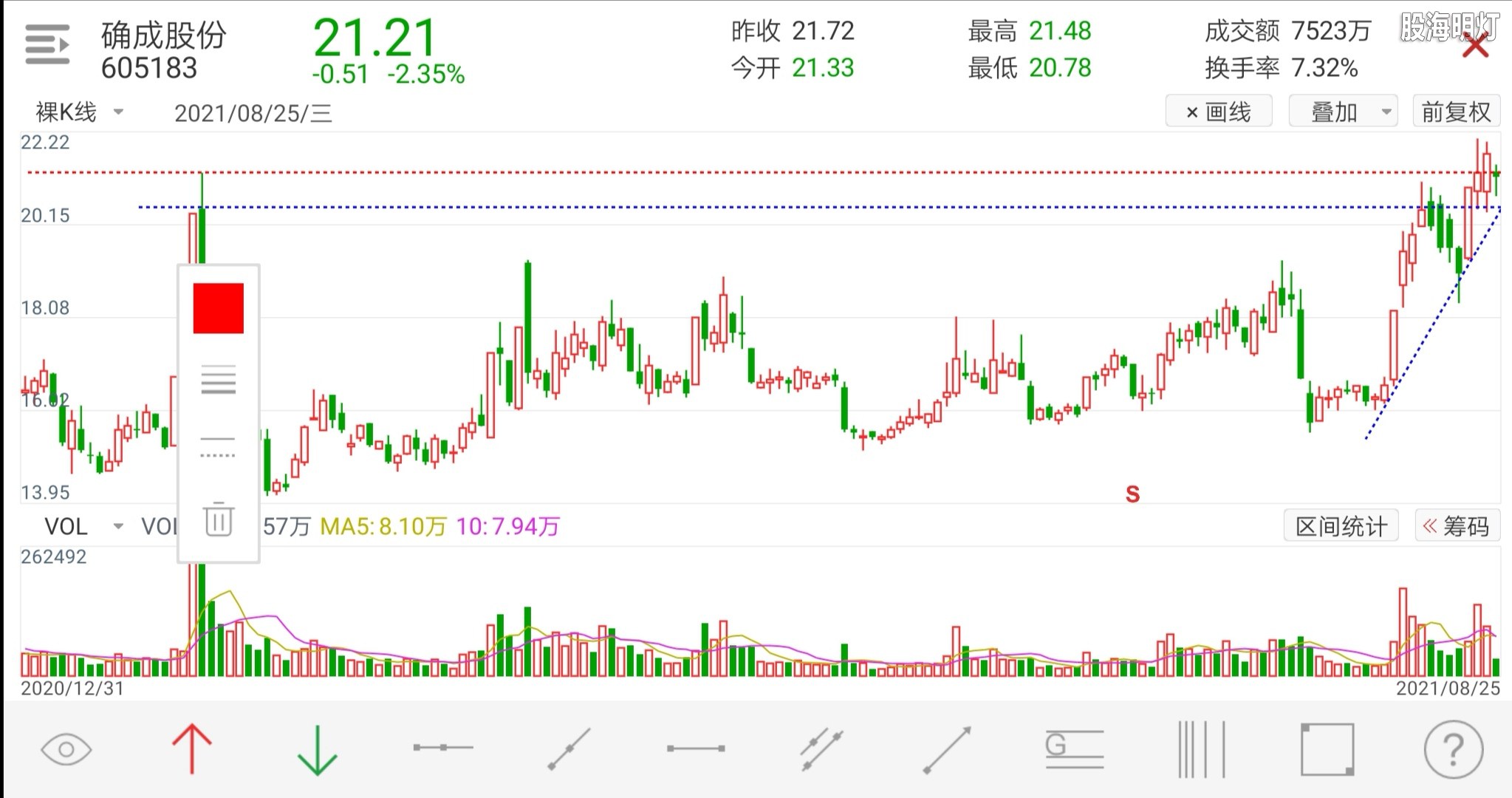Select solid or dotted line style
The width and height of the screenshot is (1512, 798).
(x=218, y=446)
